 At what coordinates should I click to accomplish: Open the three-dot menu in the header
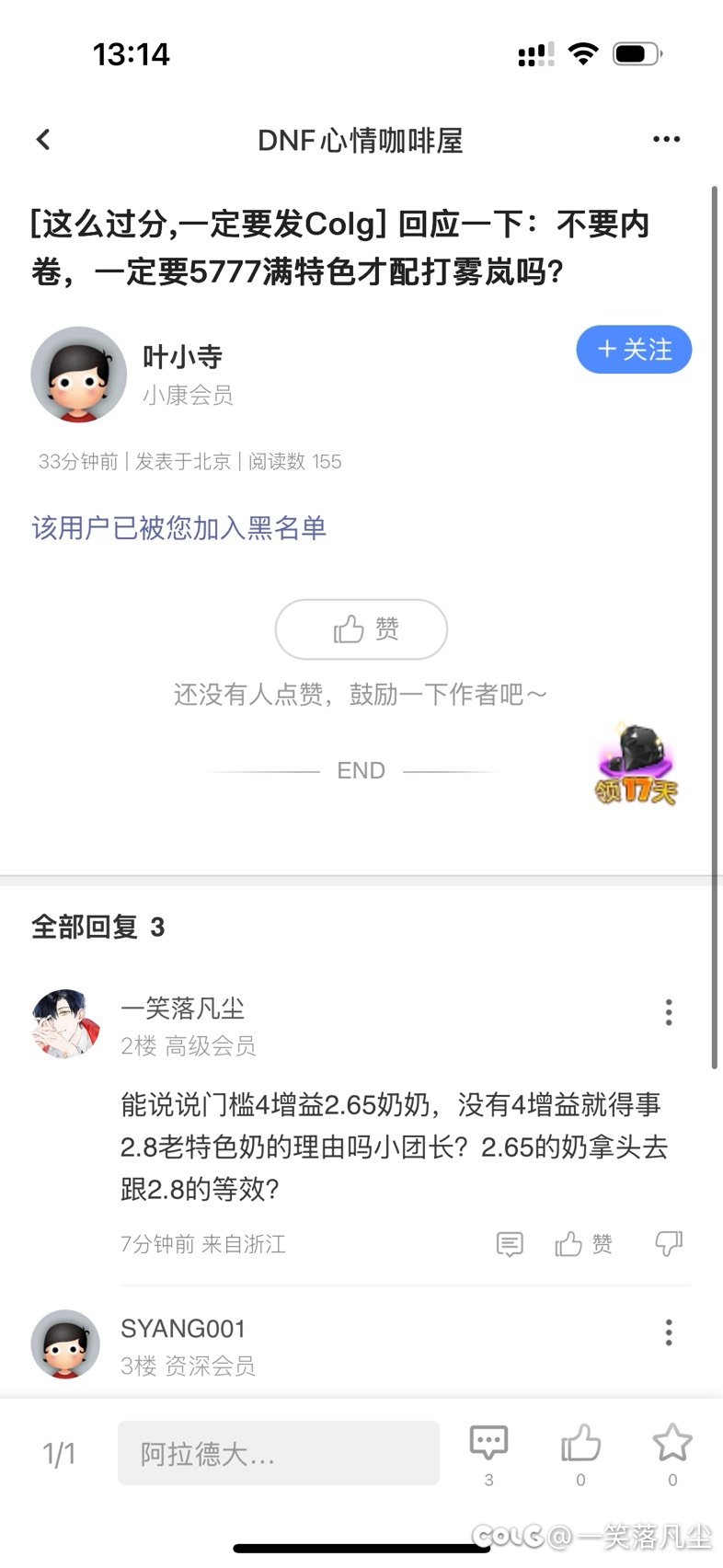tap(666, 140)
